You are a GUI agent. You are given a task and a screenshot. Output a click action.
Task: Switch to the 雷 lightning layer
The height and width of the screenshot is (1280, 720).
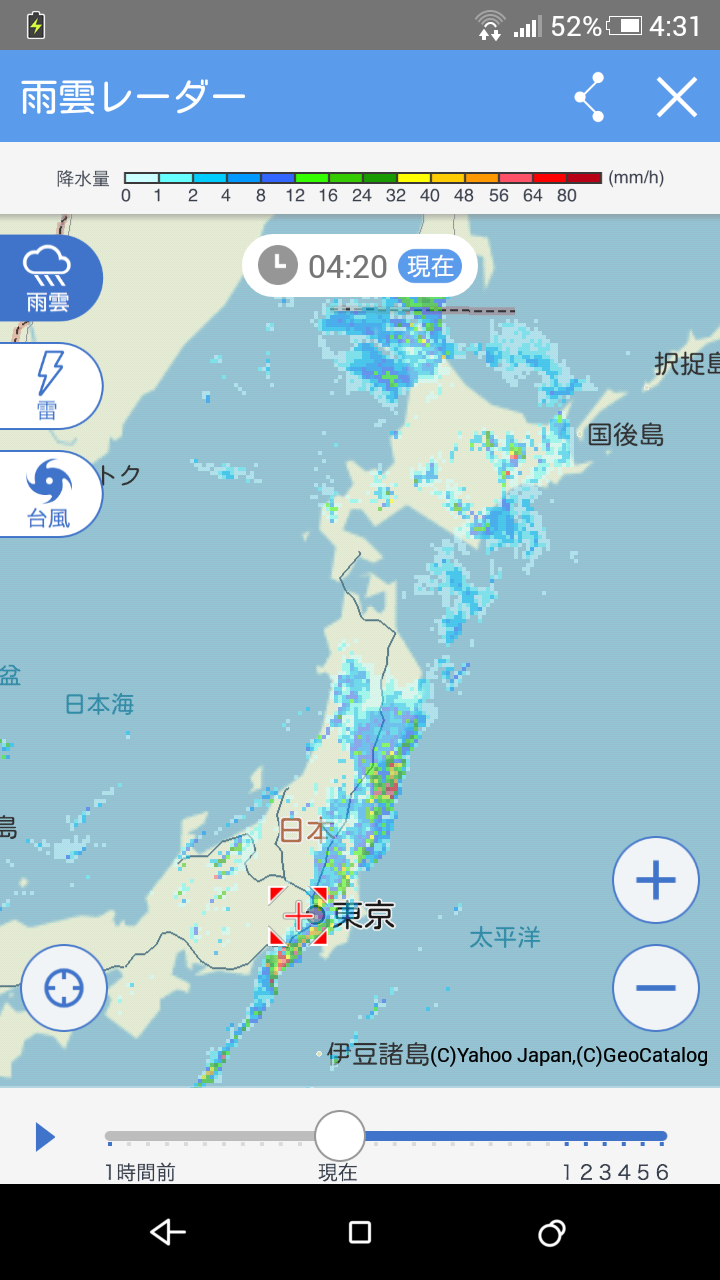[x=48, y=386]
